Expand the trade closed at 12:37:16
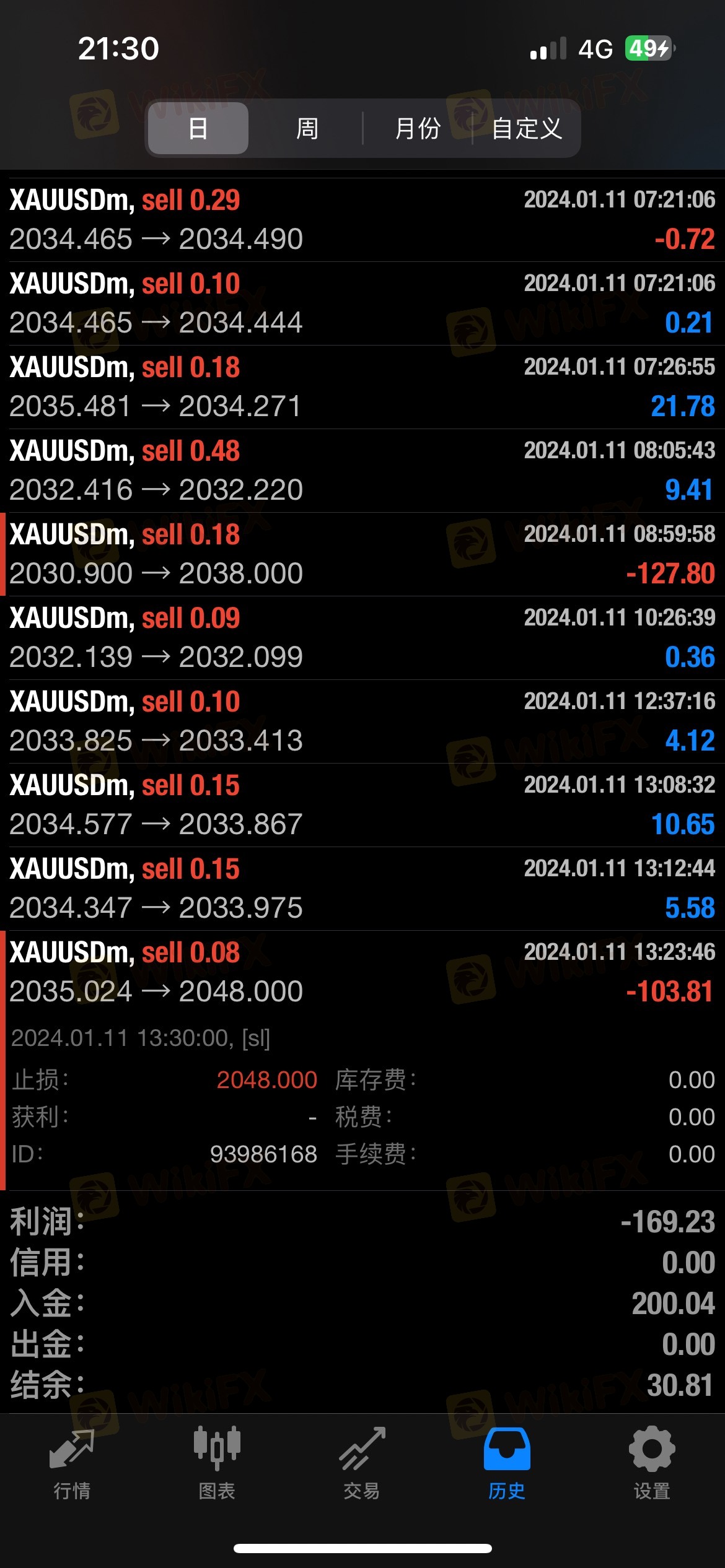The width and height of the screenshot is (725, 1568). tap(362, 721)
